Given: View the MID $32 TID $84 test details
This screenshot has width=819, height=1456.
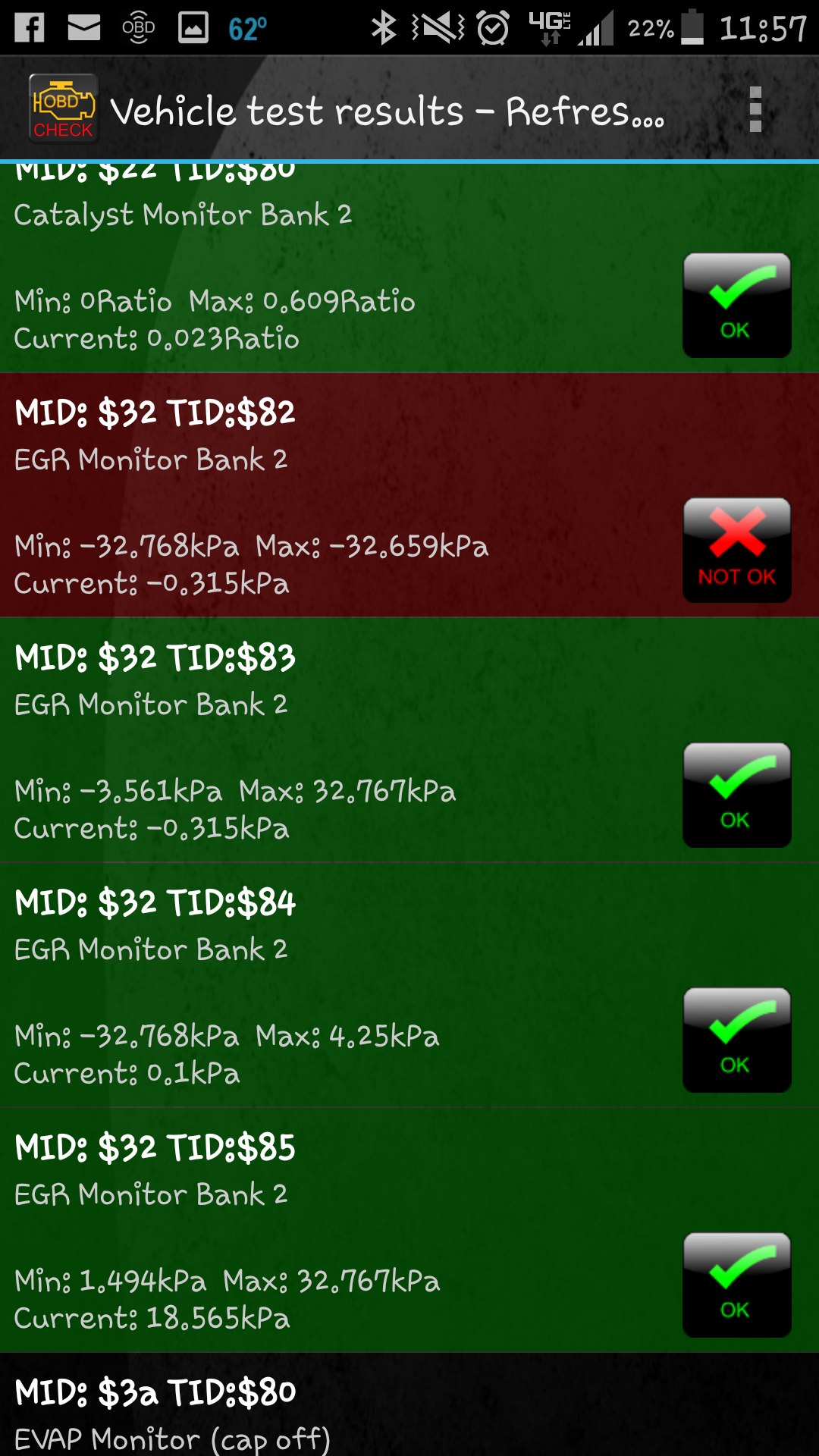Looking at the screenshot, I should pos(341,986).
